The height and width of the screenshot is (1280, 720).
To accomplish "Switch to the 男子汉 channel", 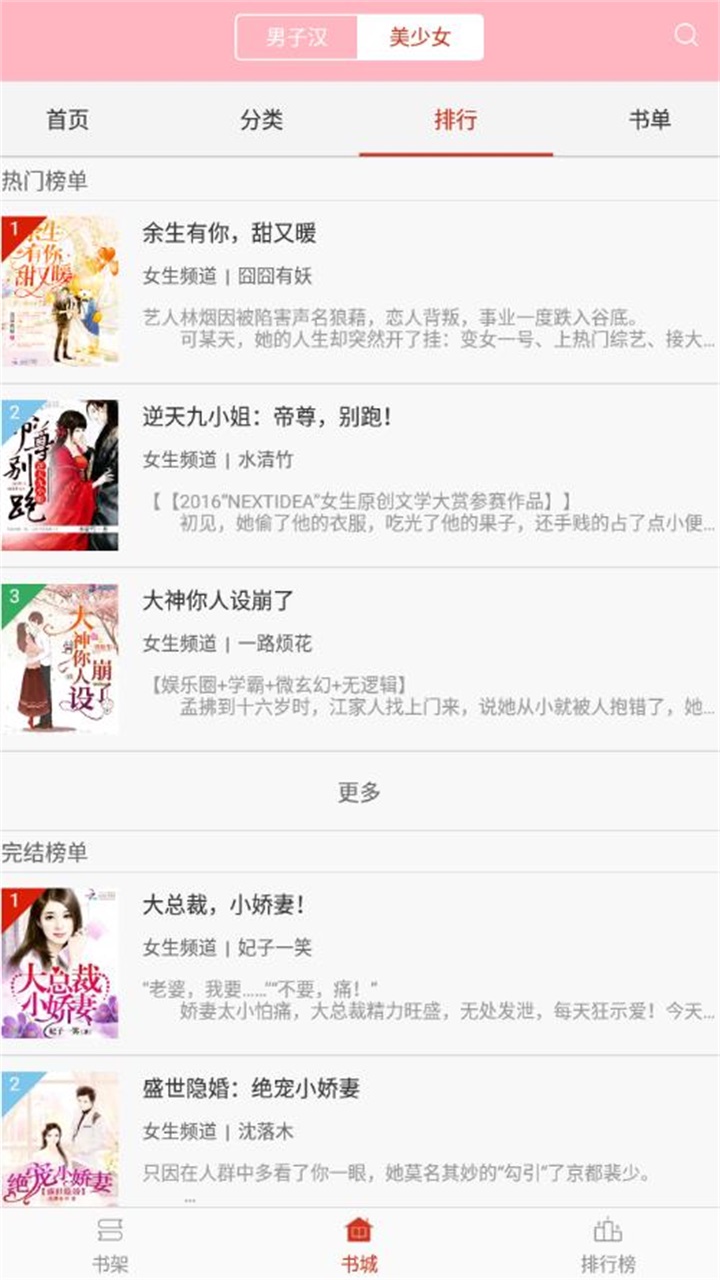I will 295,36.
